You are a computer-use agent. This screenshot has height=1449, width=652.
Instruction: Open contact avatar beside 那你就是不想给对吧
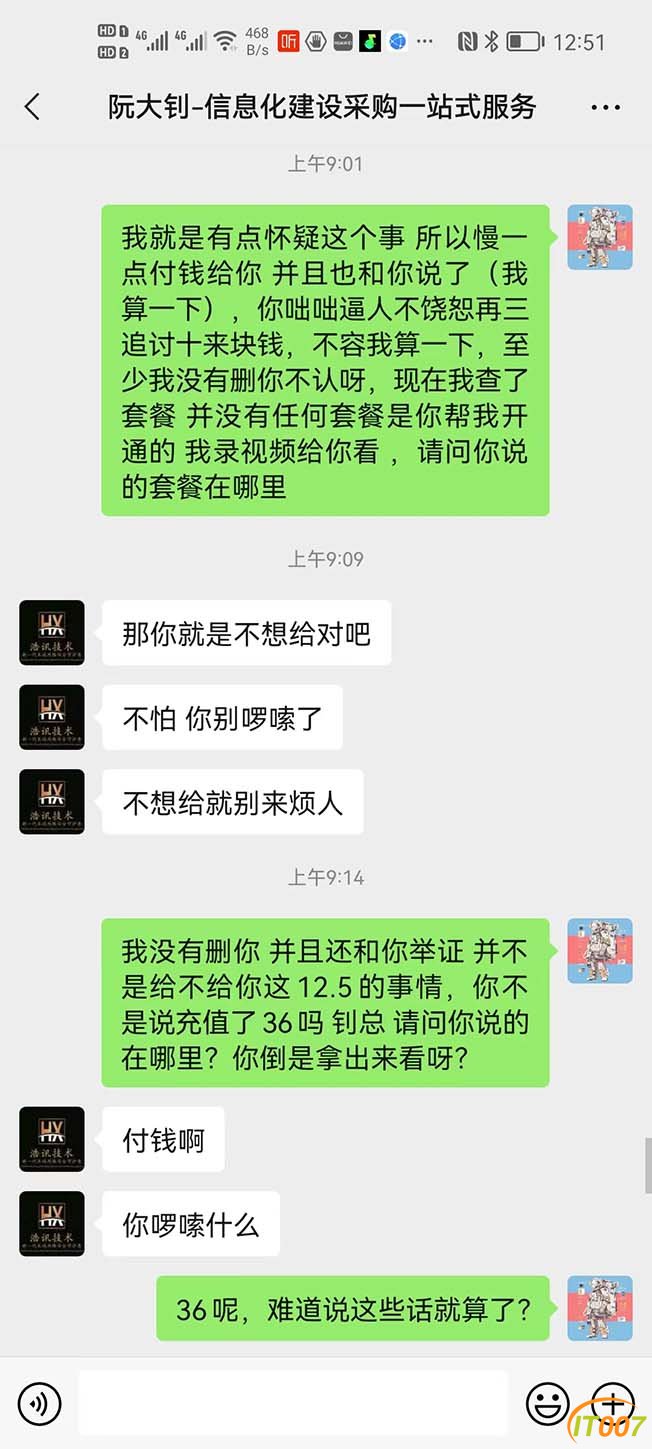click(52, 633)
